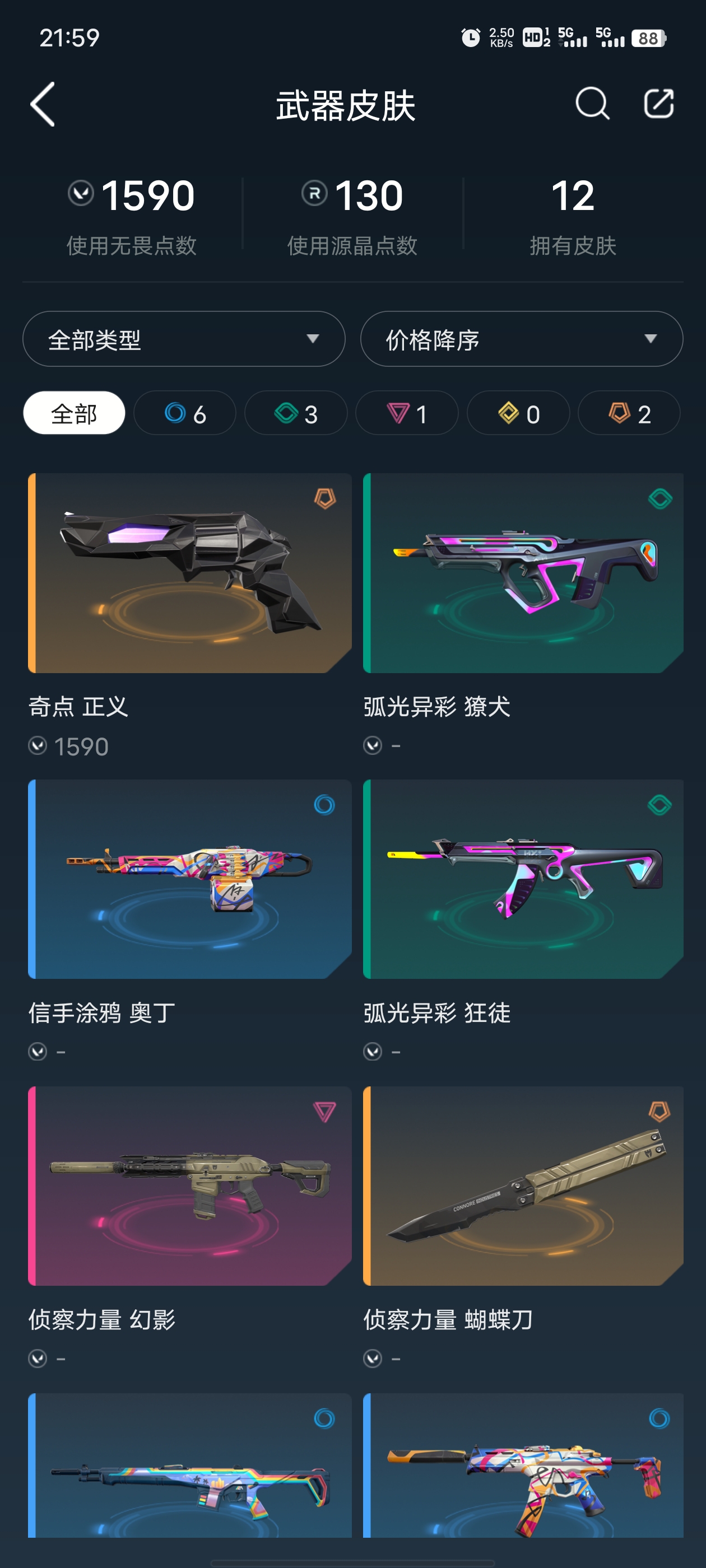Expand the 全部类型 type dropdown

pos(183,339)
